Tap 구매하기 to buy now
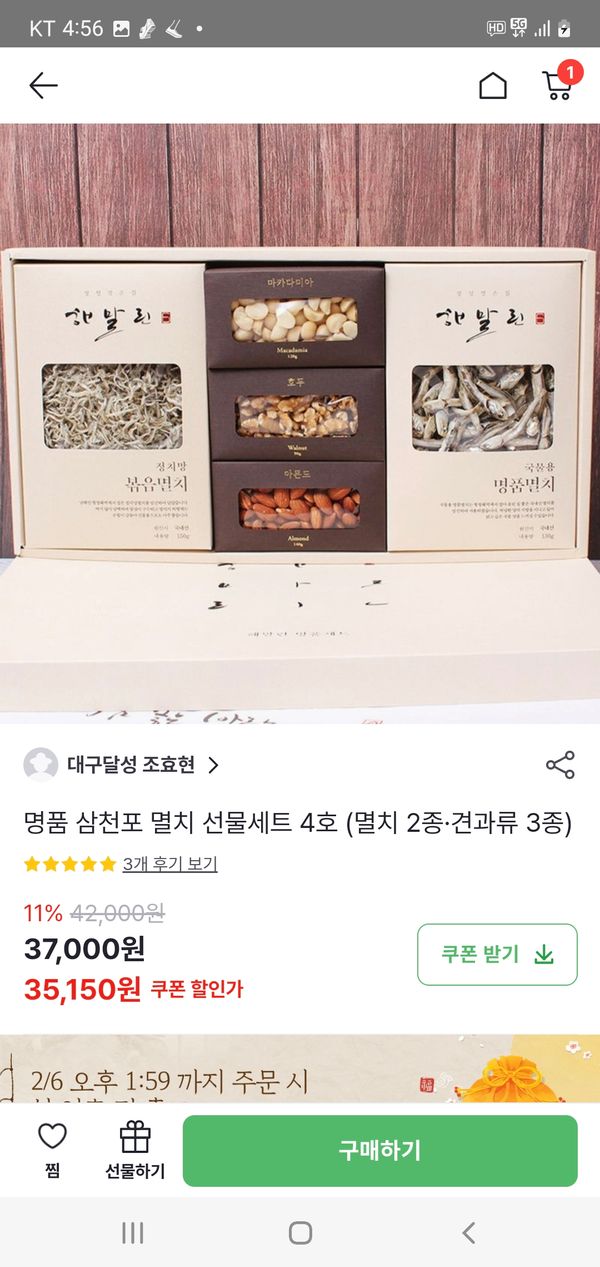Screen dimensions: 600x1267 click(380, 1150)
